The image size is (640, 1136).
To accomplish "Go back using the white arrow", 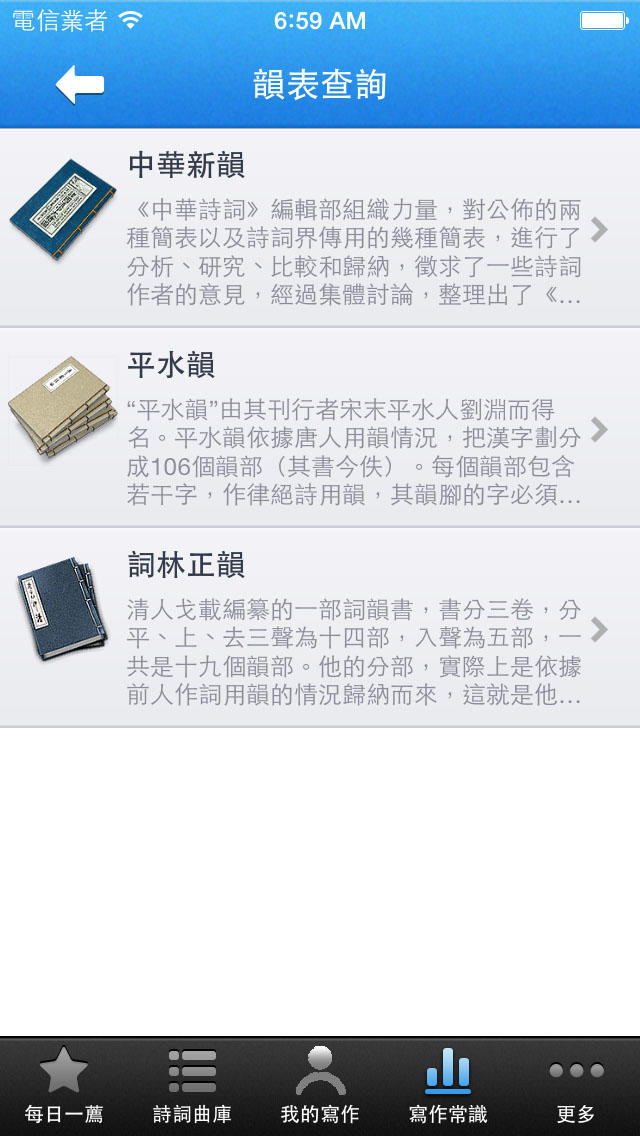I will tap(80, 85).
